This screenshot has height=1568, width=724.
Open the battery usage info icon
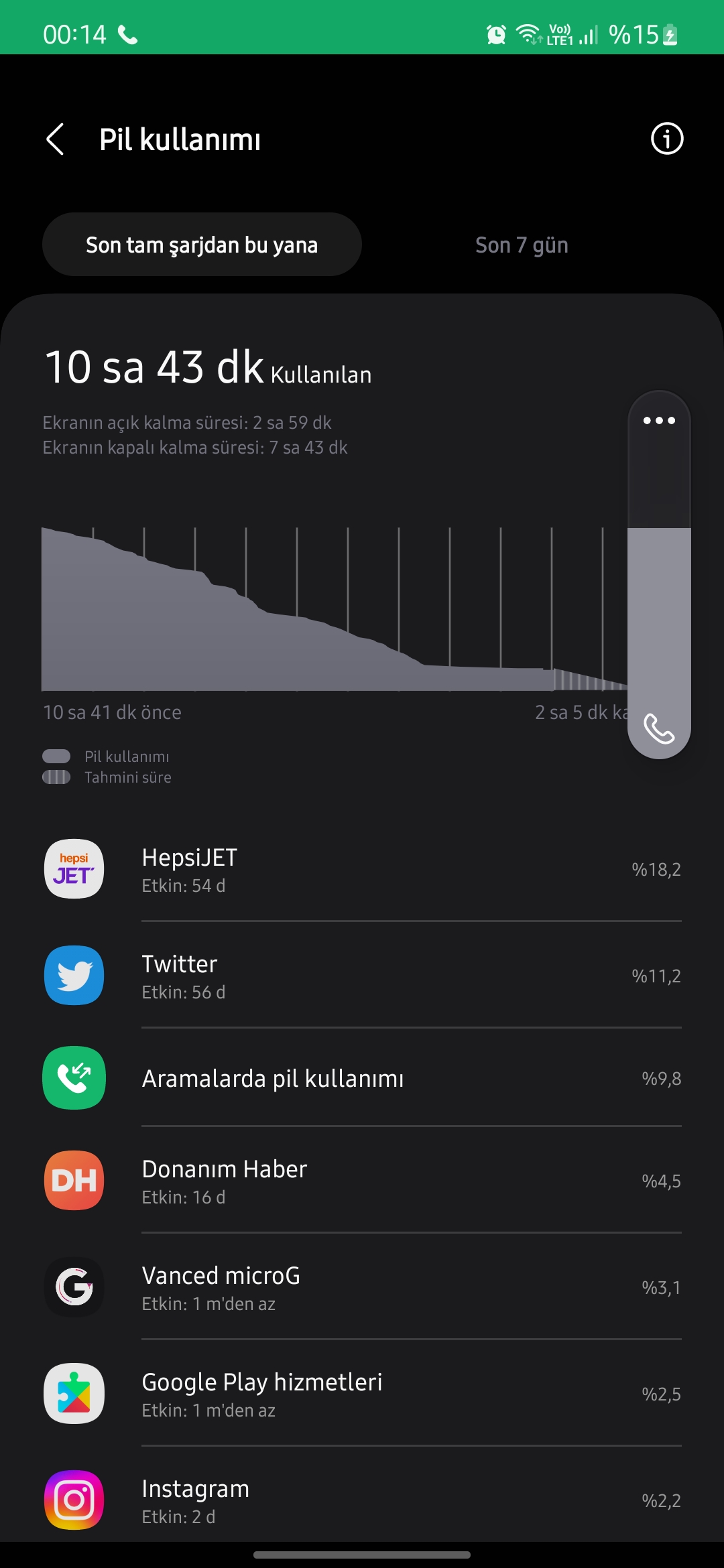pos(666,139)
